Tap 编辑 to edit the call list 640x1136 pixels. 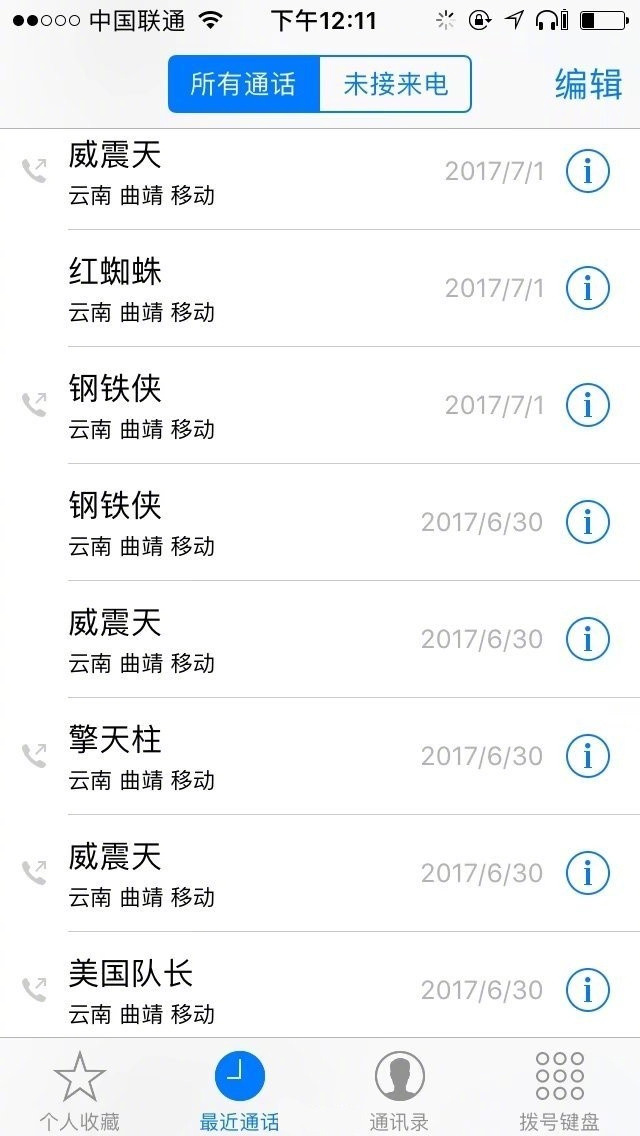point(589,85)
